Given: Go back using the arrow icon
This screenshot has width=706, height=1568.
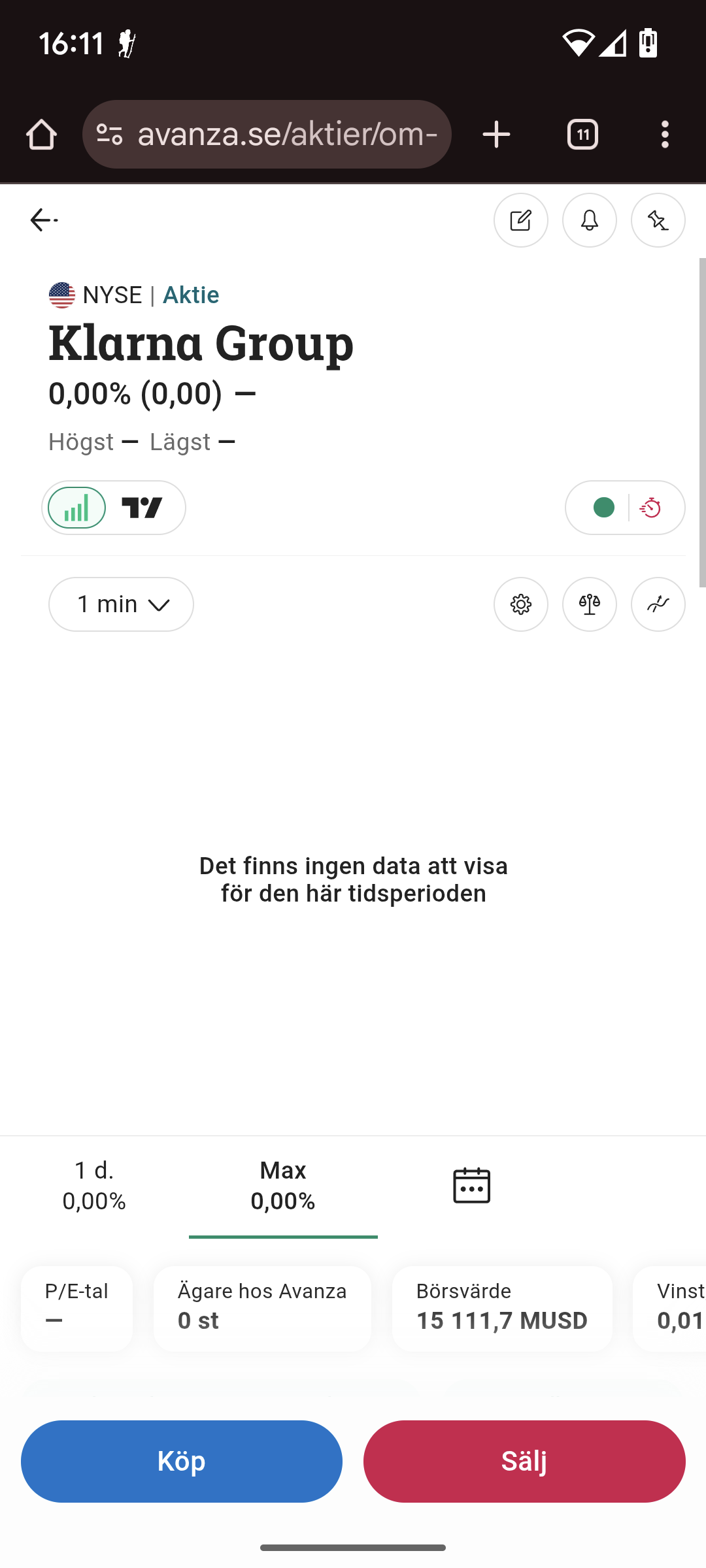Looking at the screenshot, I should click(43, 221).
